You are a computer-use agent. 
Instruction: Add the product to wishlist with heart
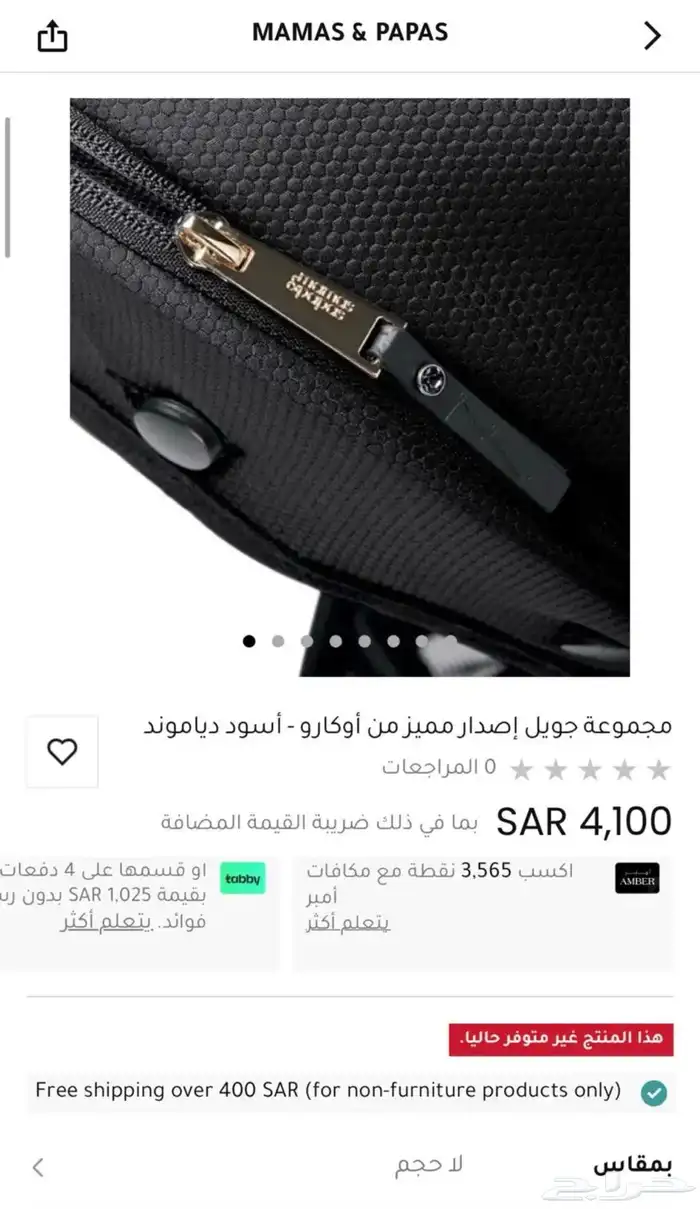pos(62,752)
